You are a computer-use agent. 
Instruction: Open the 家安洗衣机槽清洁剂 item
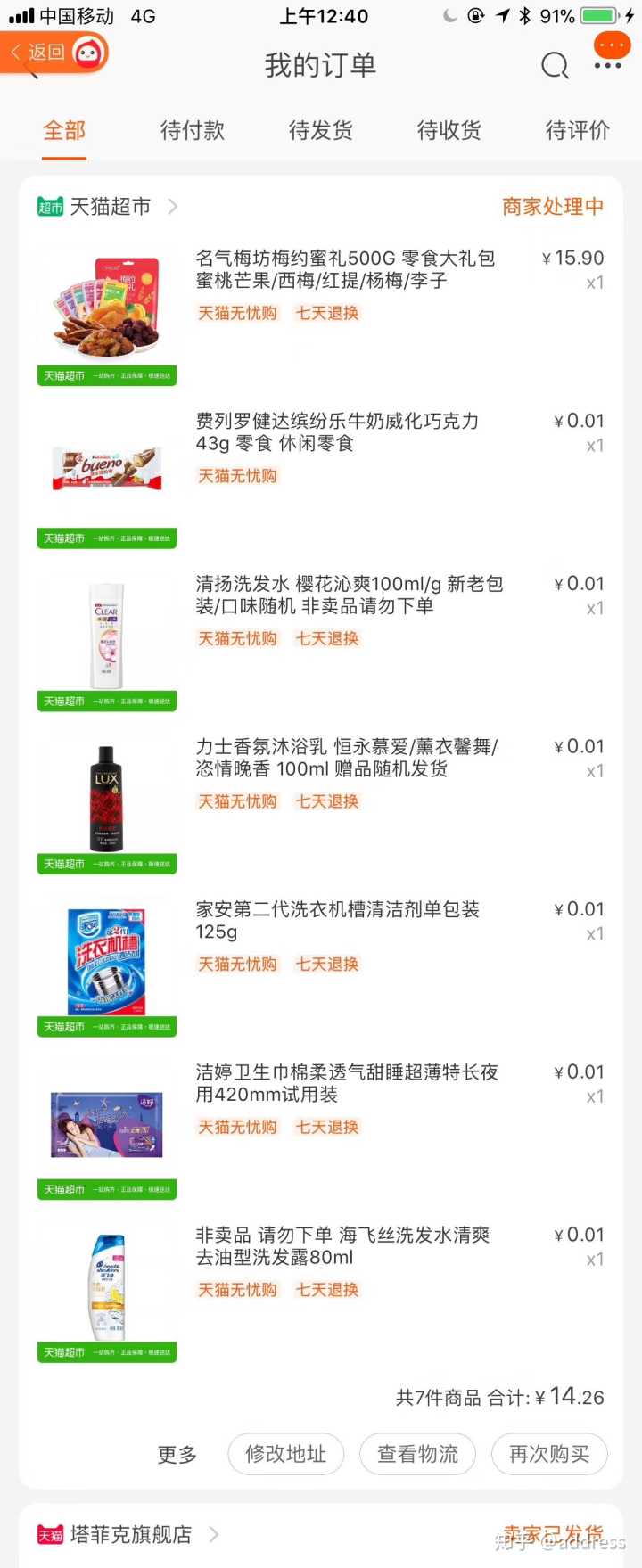pyautogui.click(x=337, y=920)
